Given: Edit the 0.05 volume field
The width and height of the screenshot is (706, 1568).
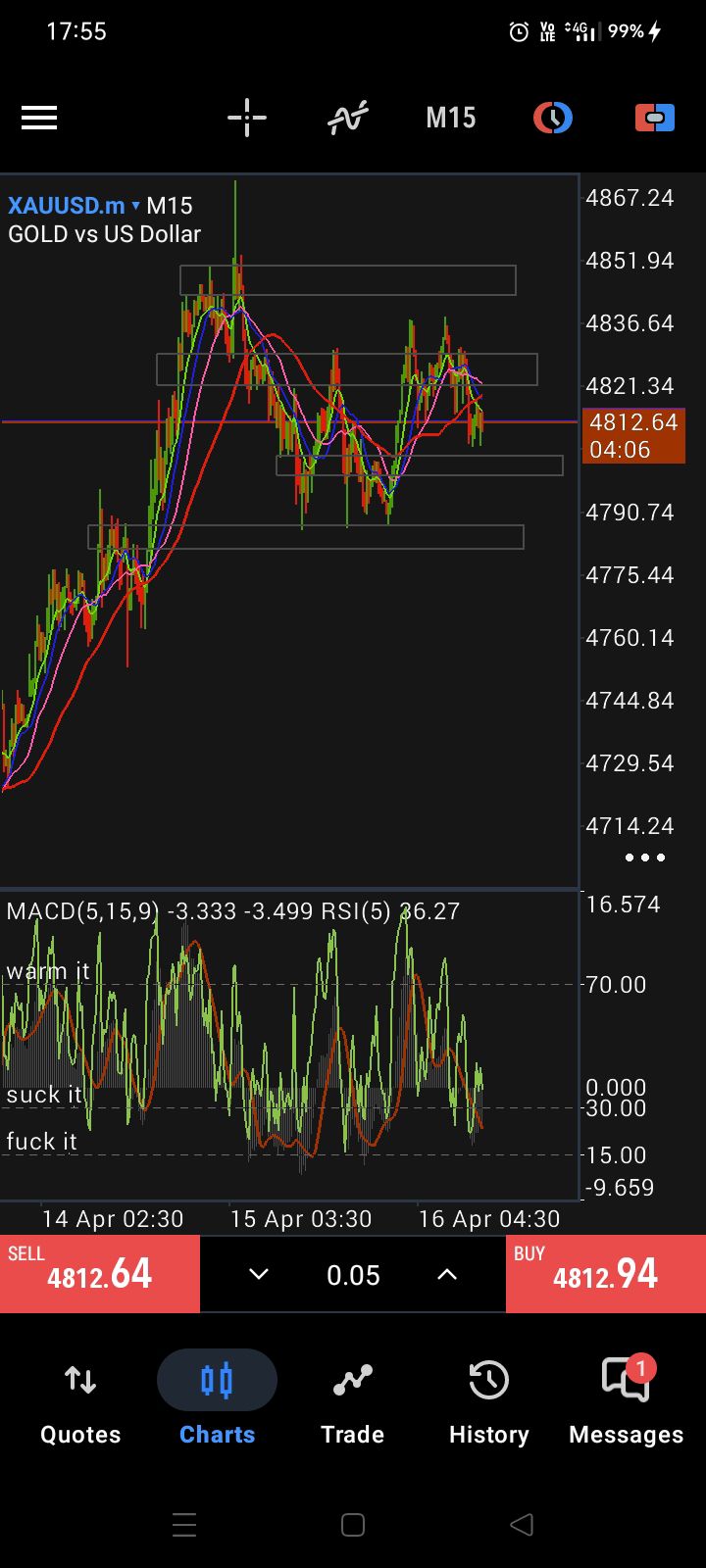Looking at the screenshot, I should point(353,1275).
